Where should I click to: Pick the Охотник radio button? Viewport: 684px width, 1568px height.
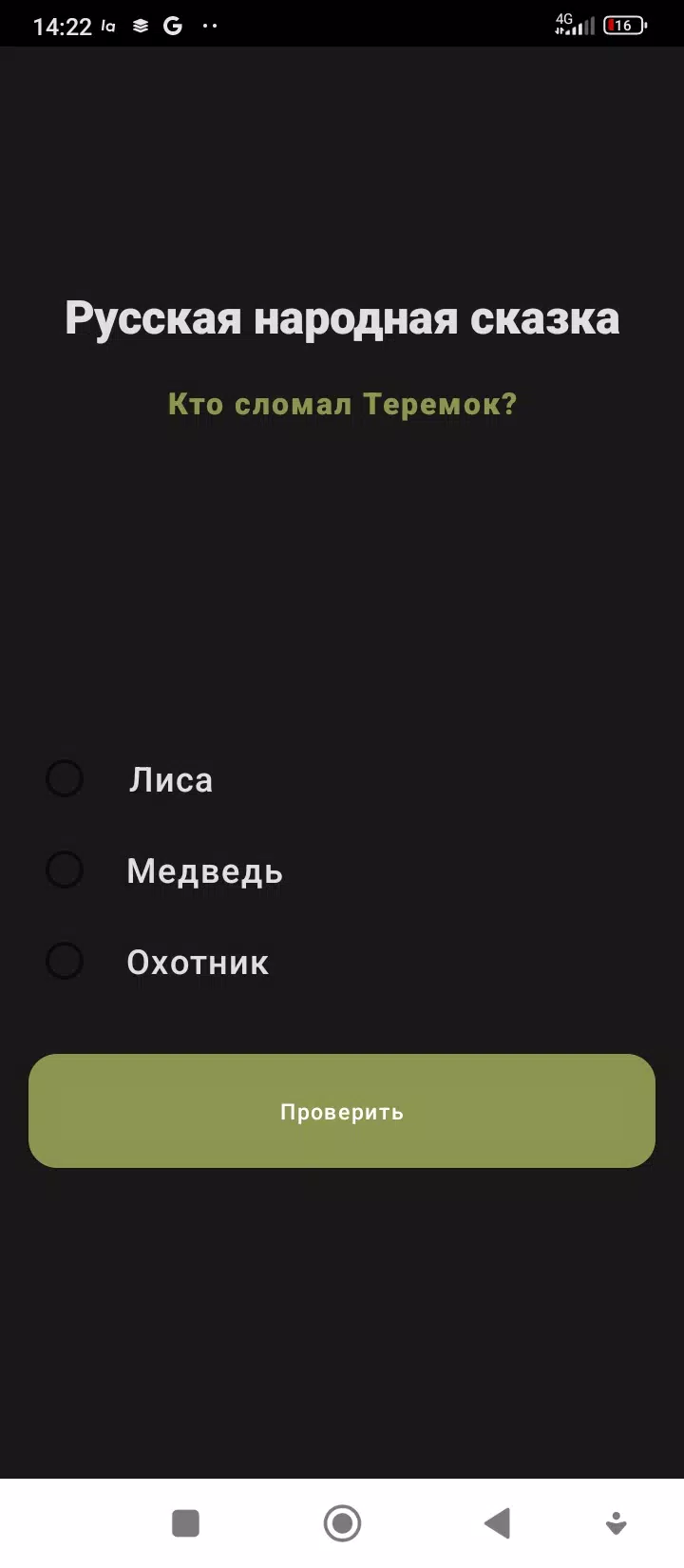pos(65,962)
